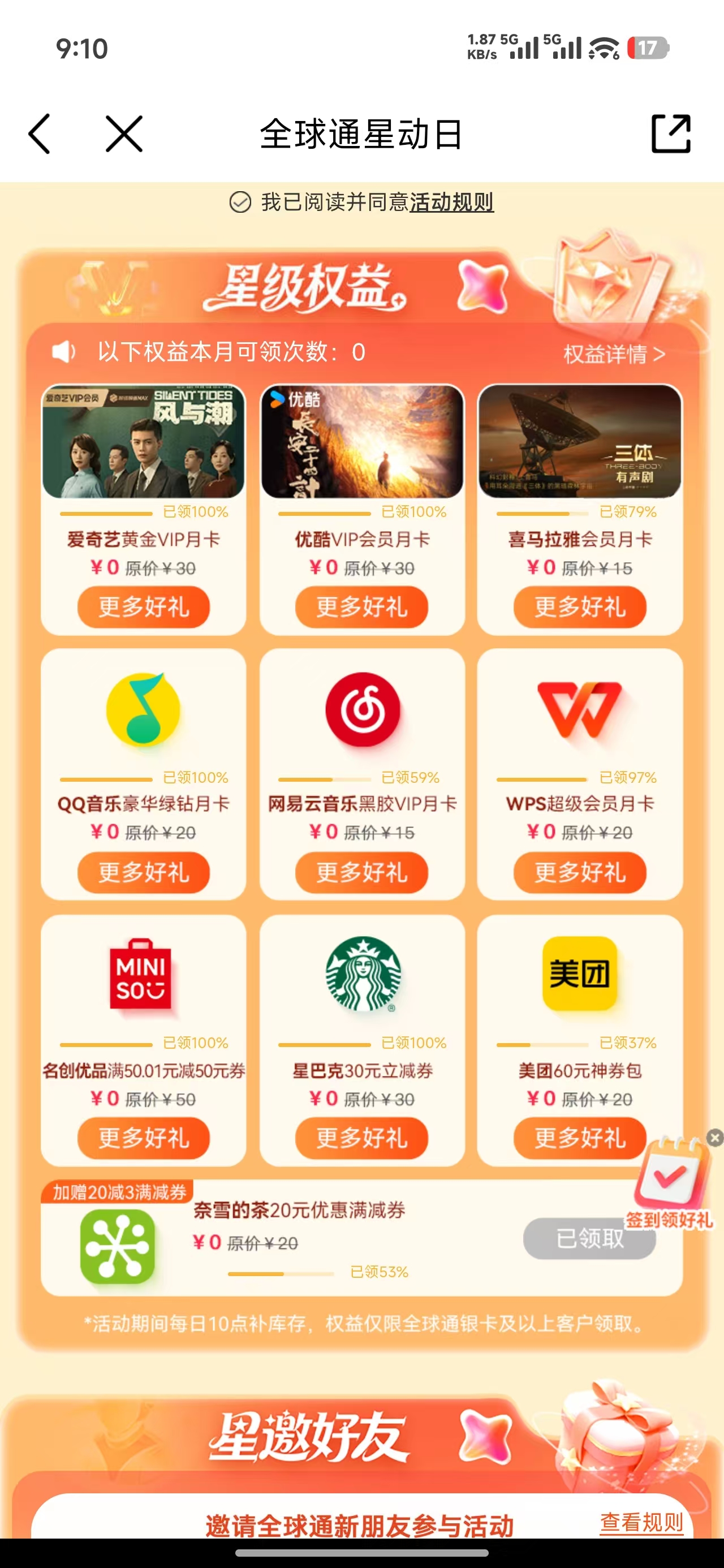
Task: Open the 活动规则 link
Action: (451, 202)
